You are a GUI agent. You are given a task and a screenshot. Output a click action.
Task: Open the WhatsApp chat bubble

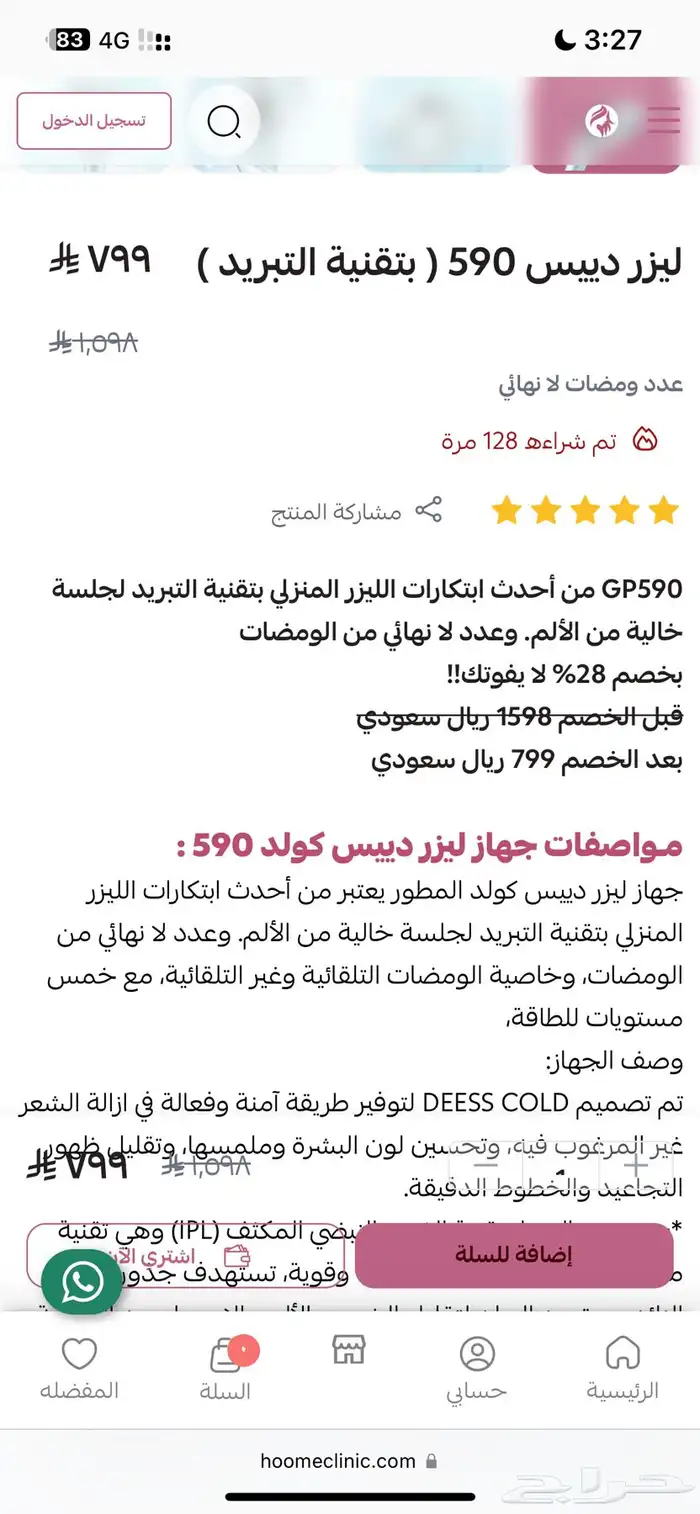81,1281
